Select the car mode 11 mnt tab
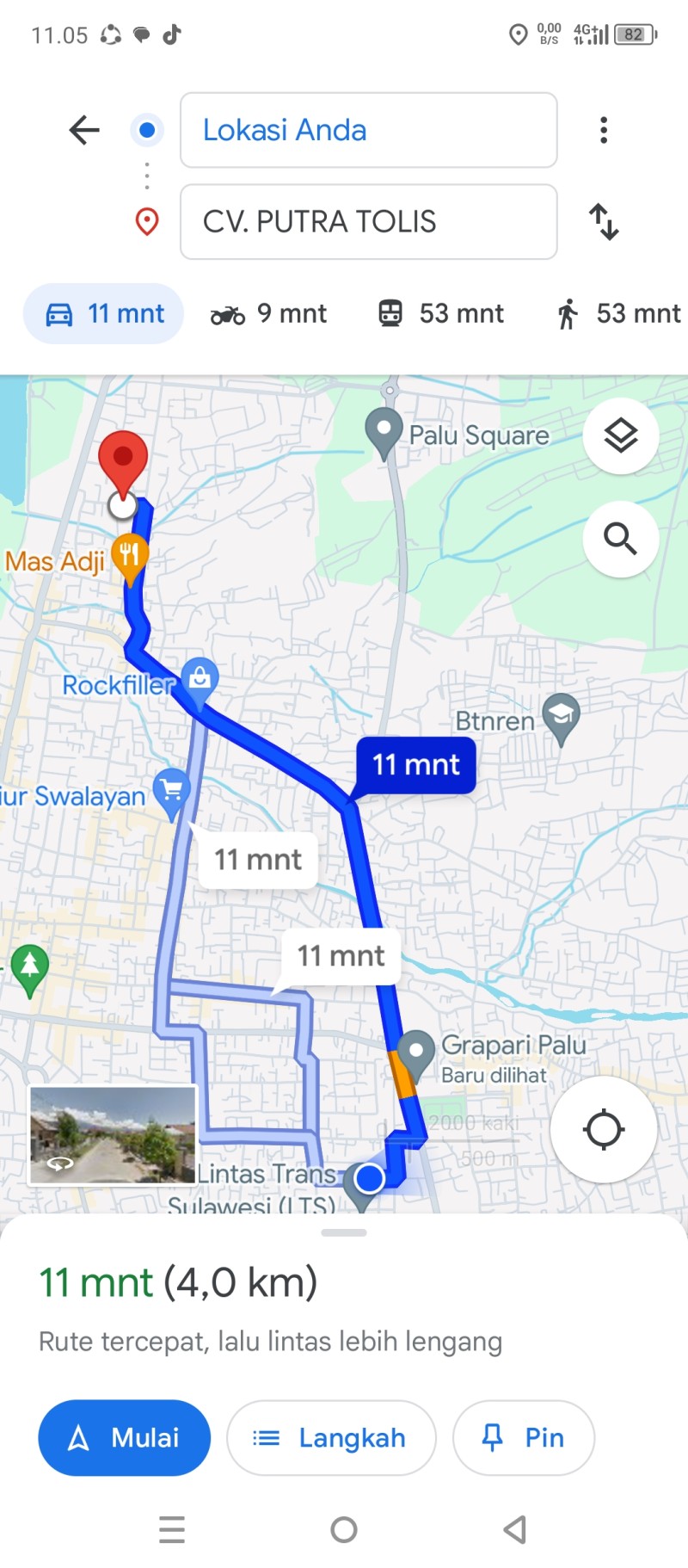The image size is (688, 1568). [103, 313]
